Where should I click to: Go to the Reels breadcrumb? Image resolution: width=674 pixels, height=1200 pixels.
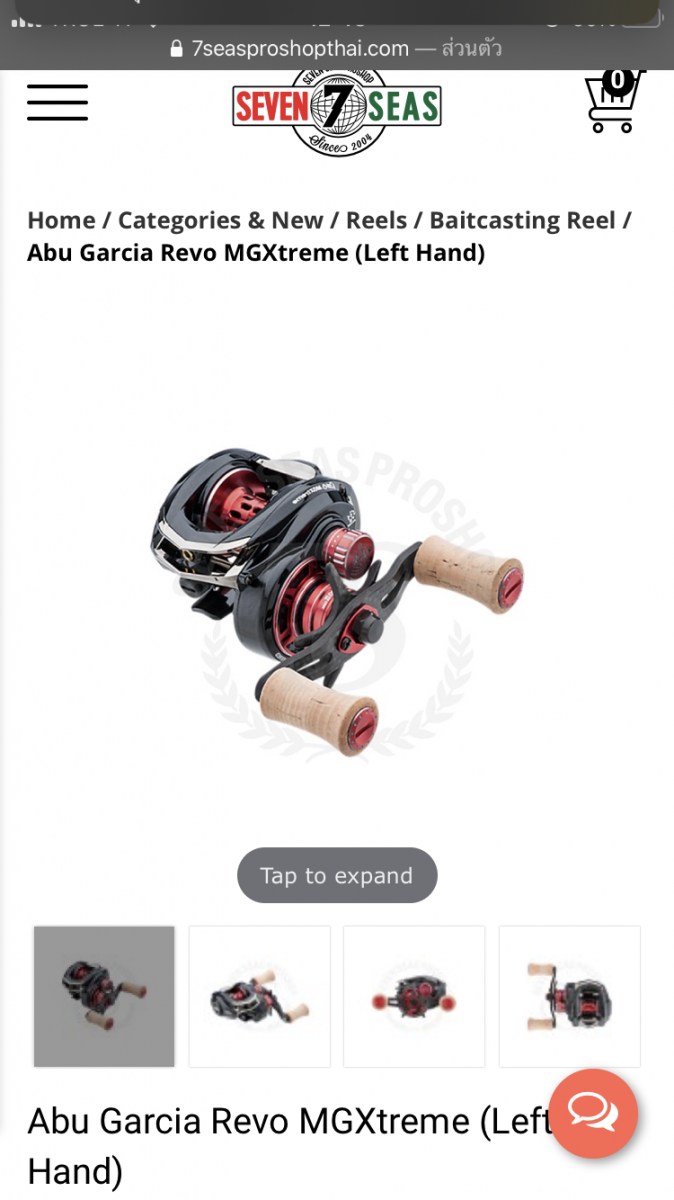[x=376, y=220]
